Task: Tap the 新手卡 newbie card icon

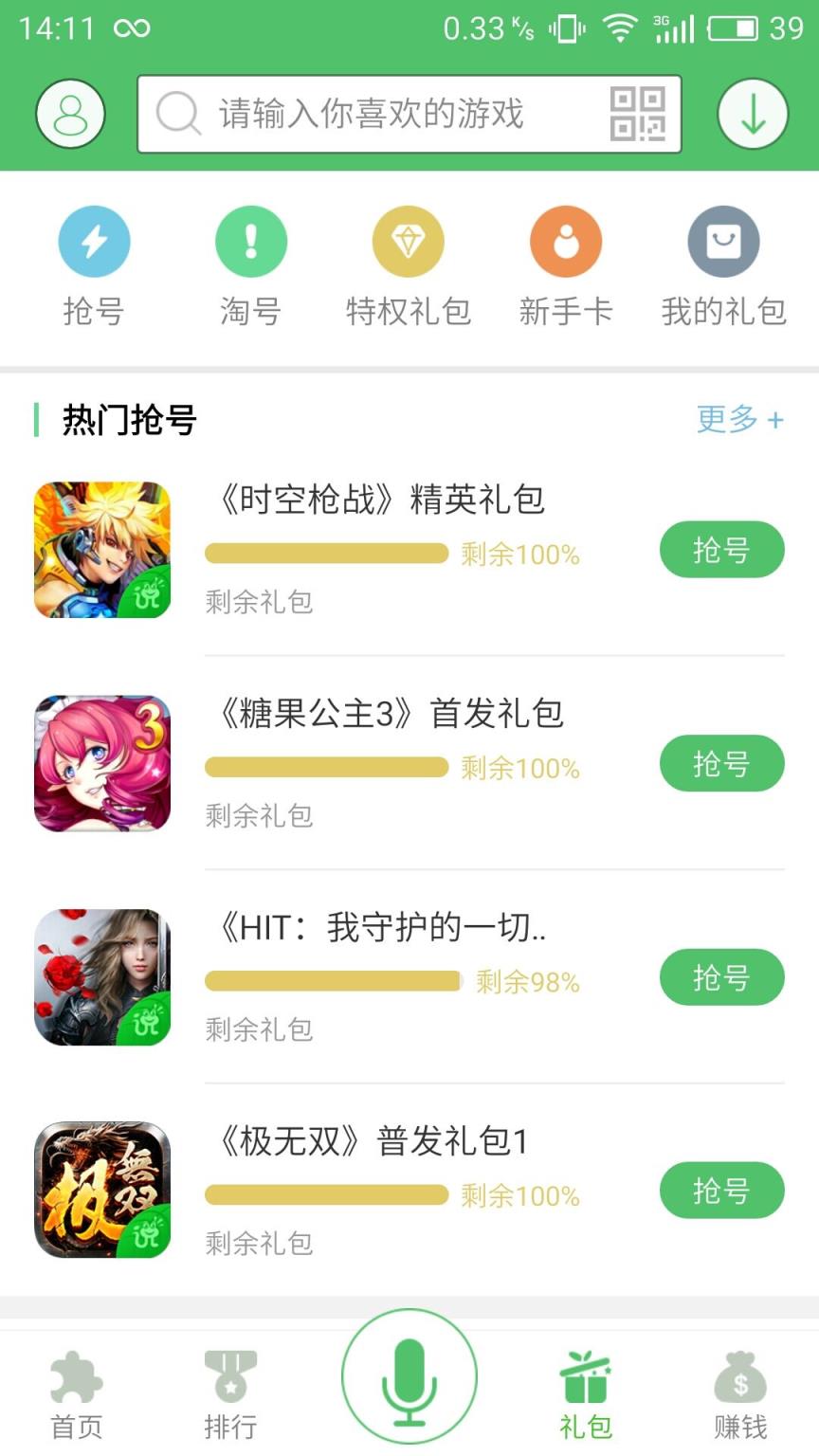Action: pyautogui.click(x=565, y=242)
